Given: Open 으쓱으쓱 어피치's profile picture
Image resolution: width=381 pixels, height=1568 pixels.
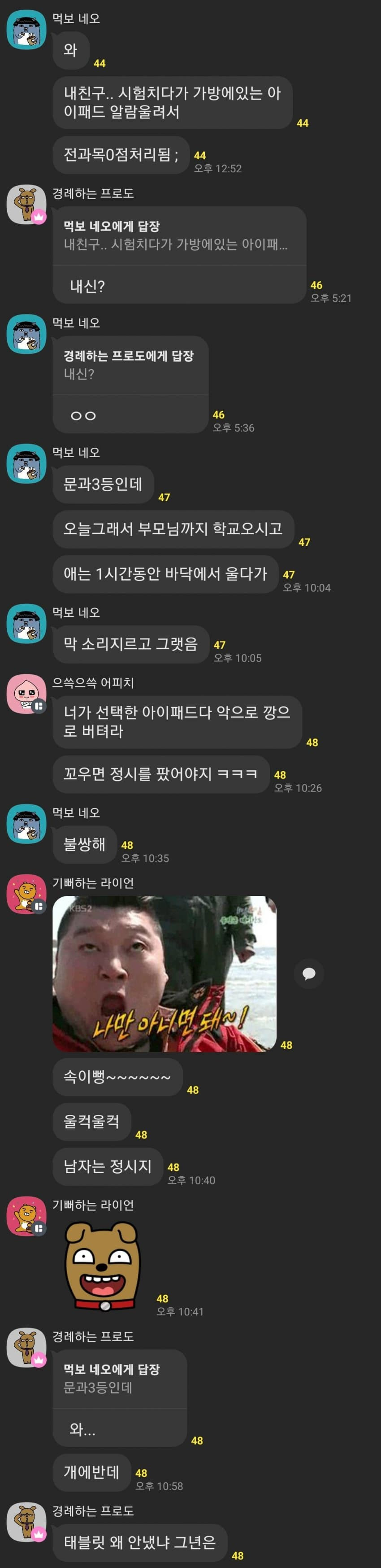Looking at the screenshot, I should pos(26,693).
